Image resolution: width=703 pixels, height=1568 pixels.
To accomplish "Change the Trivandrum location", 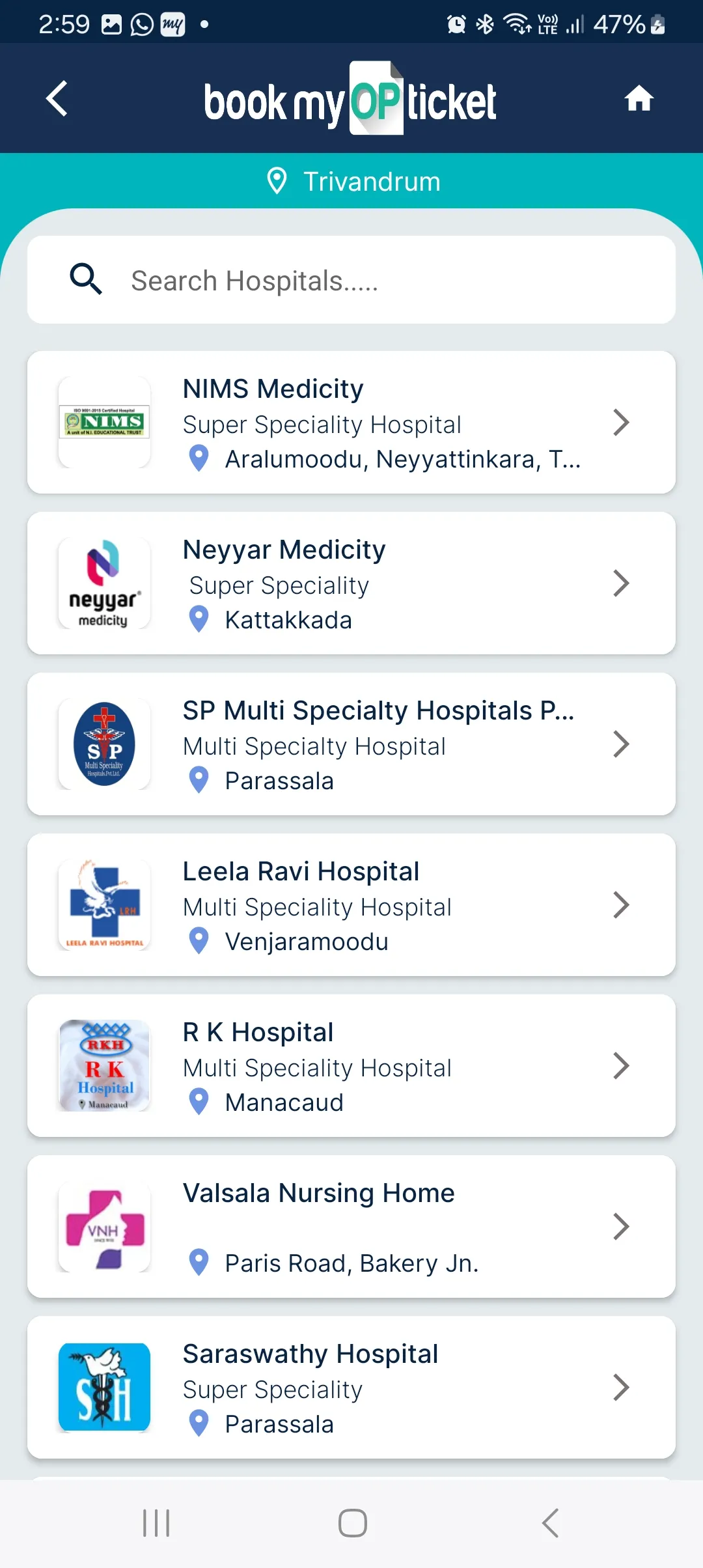I will coord(353,181).
